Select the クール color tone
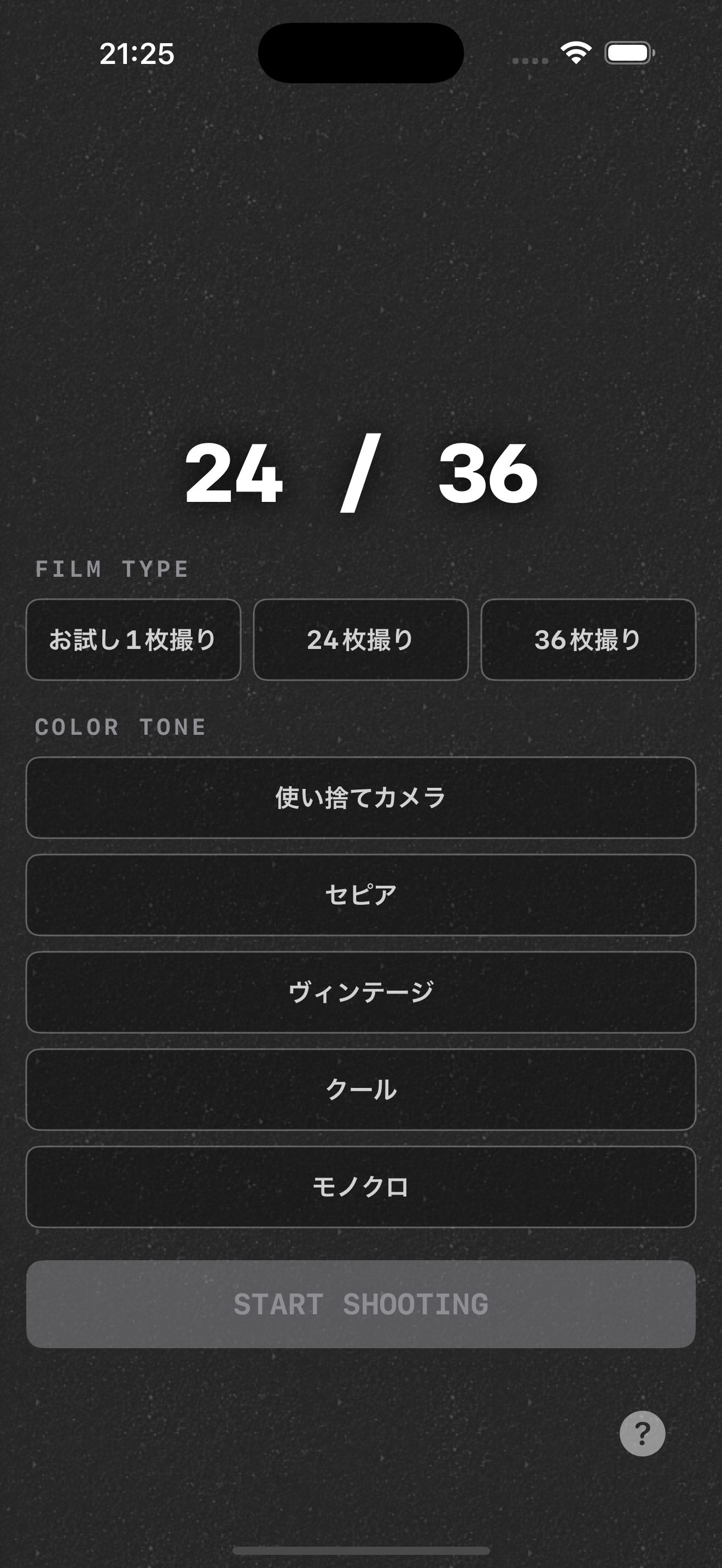The width and height of the screenshot is (722, 1568). coord(360,1090)
